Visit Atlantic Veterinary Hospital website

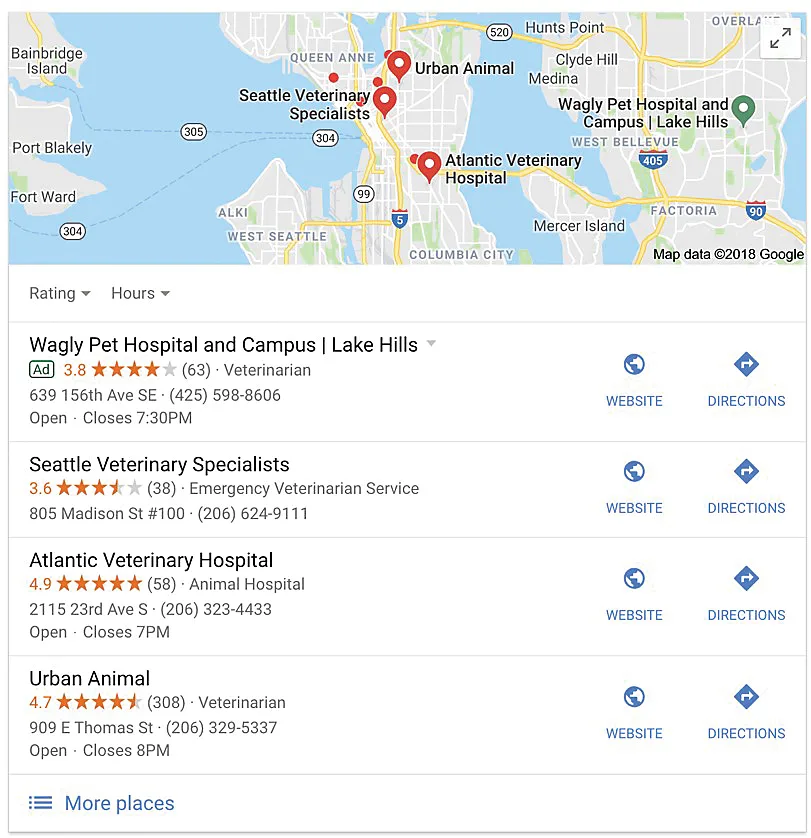(634, 593)
